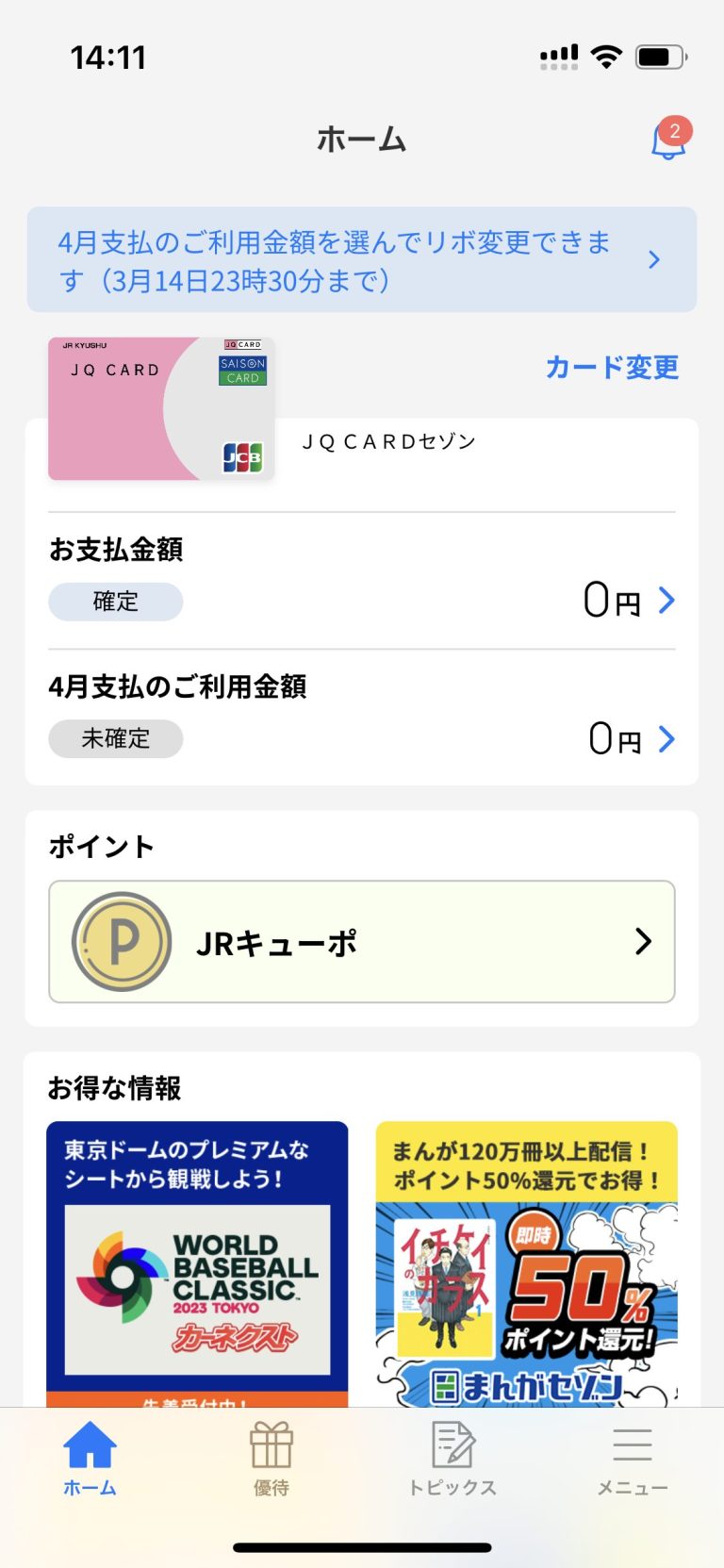724x1568 pixels.
Task: Open the JRキューポ points page
Action: [x=362, y=940]
